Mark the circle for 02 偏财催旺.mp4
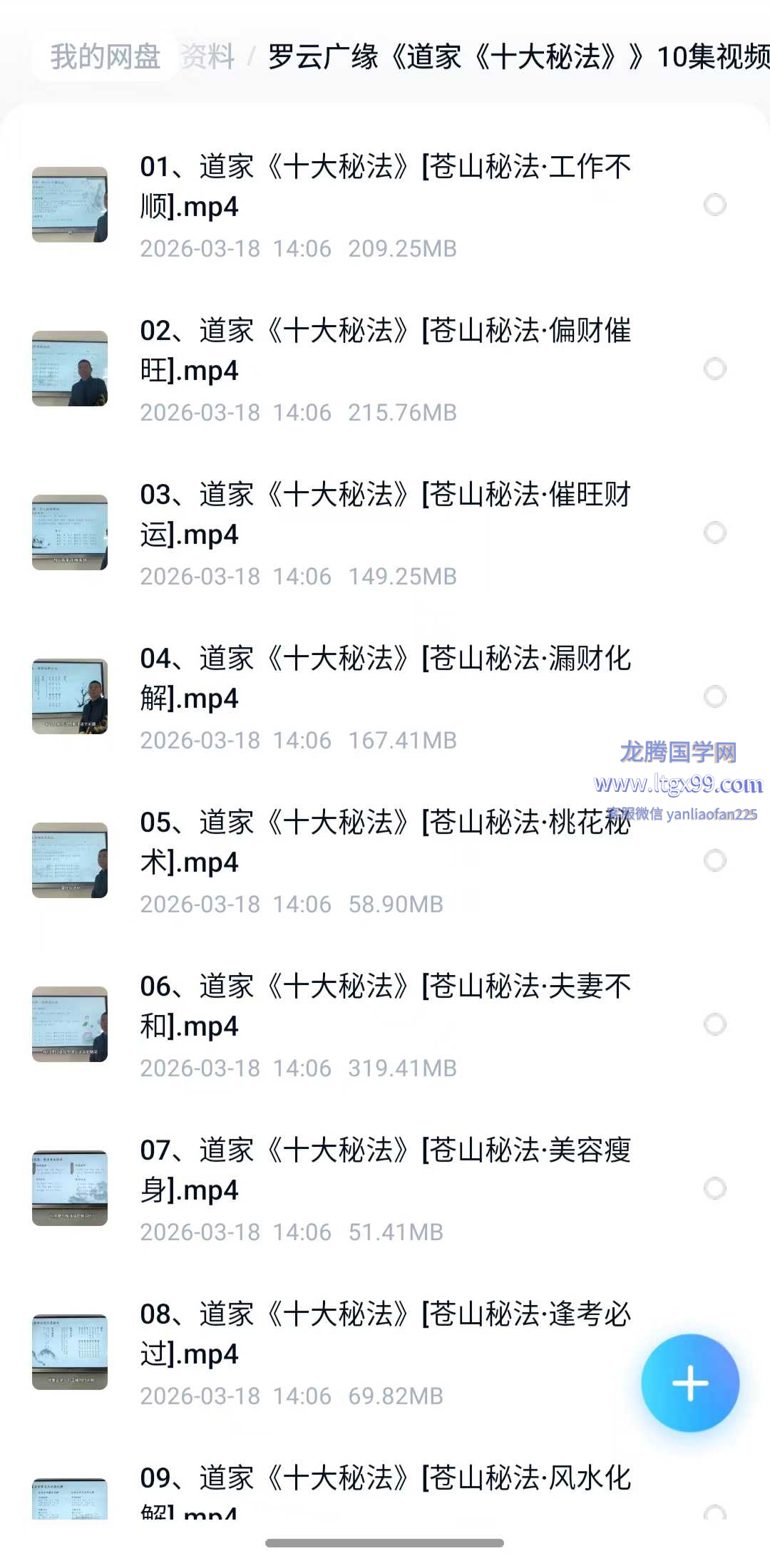Image resolution: width=770 pixels, height=1568 pixels. 714,369
